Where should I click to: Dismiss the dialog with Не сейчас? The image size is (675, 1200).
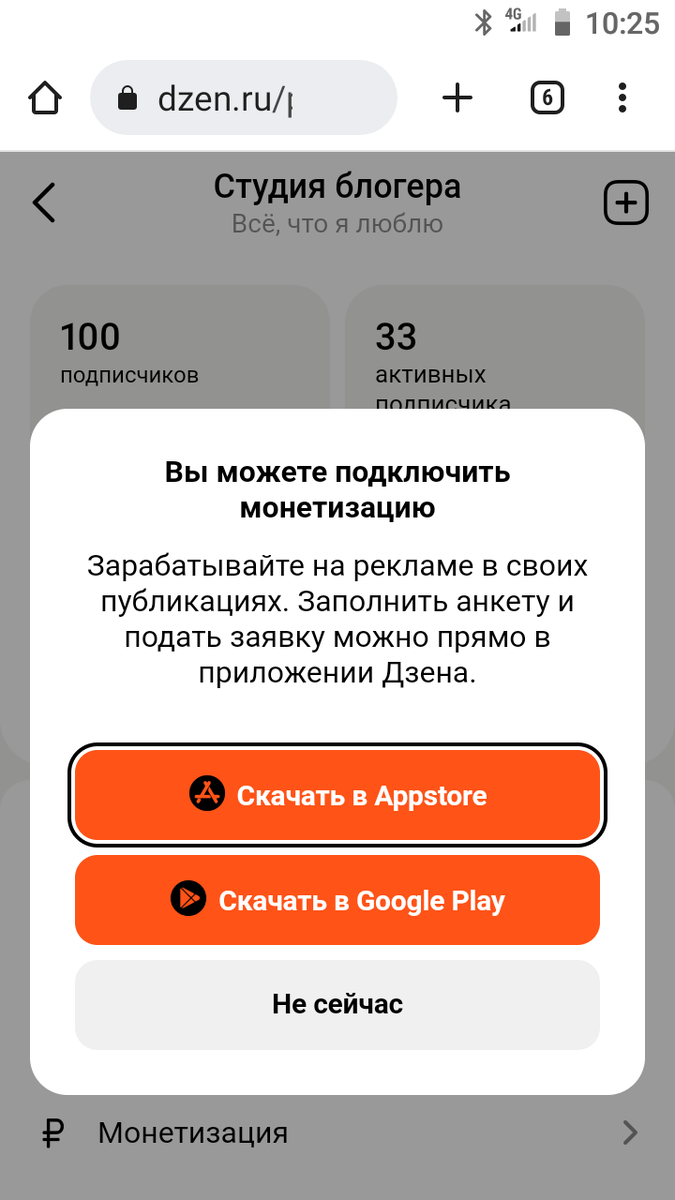pos(337,1004)
